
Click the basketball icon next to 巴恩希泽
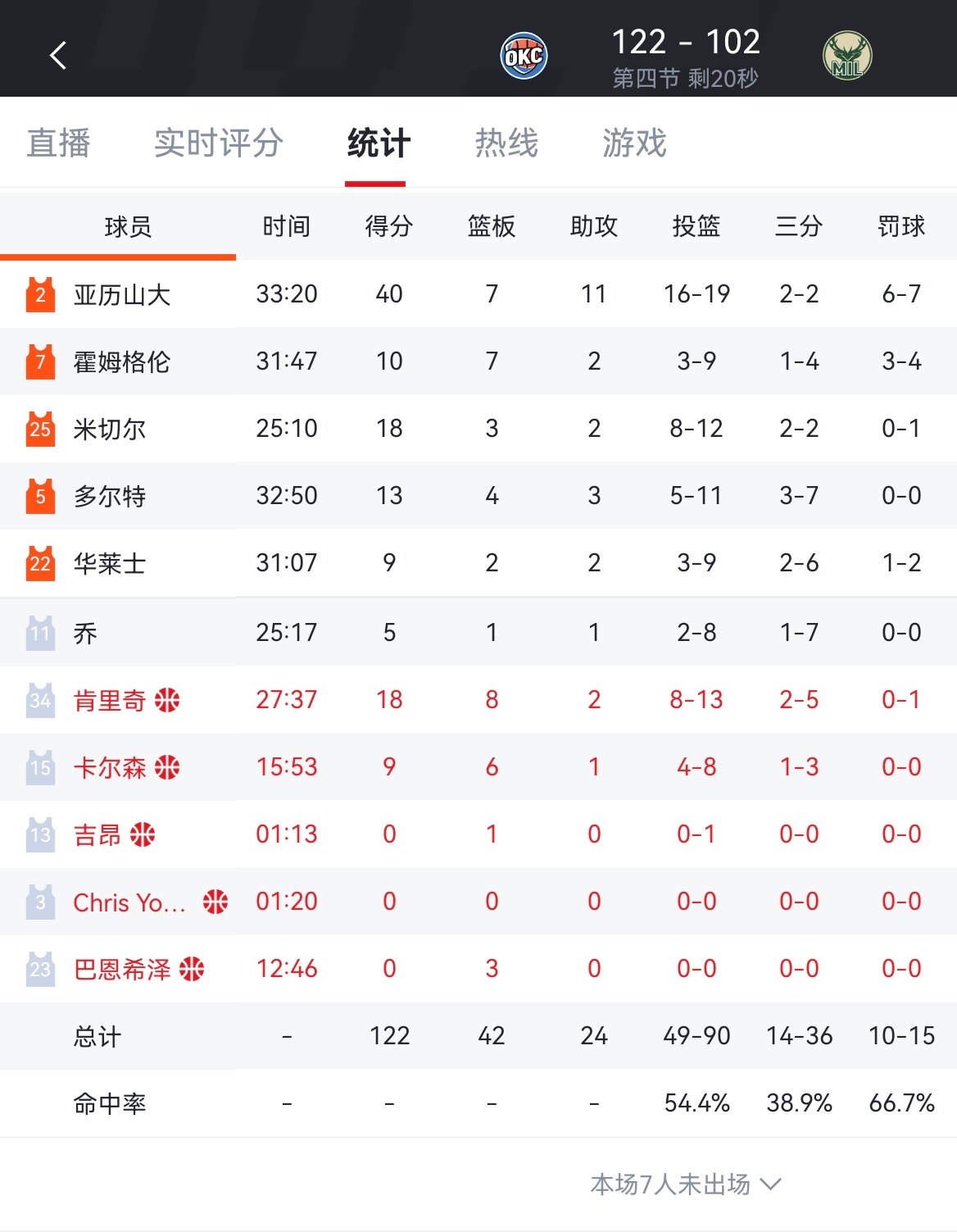click(191, 968)
